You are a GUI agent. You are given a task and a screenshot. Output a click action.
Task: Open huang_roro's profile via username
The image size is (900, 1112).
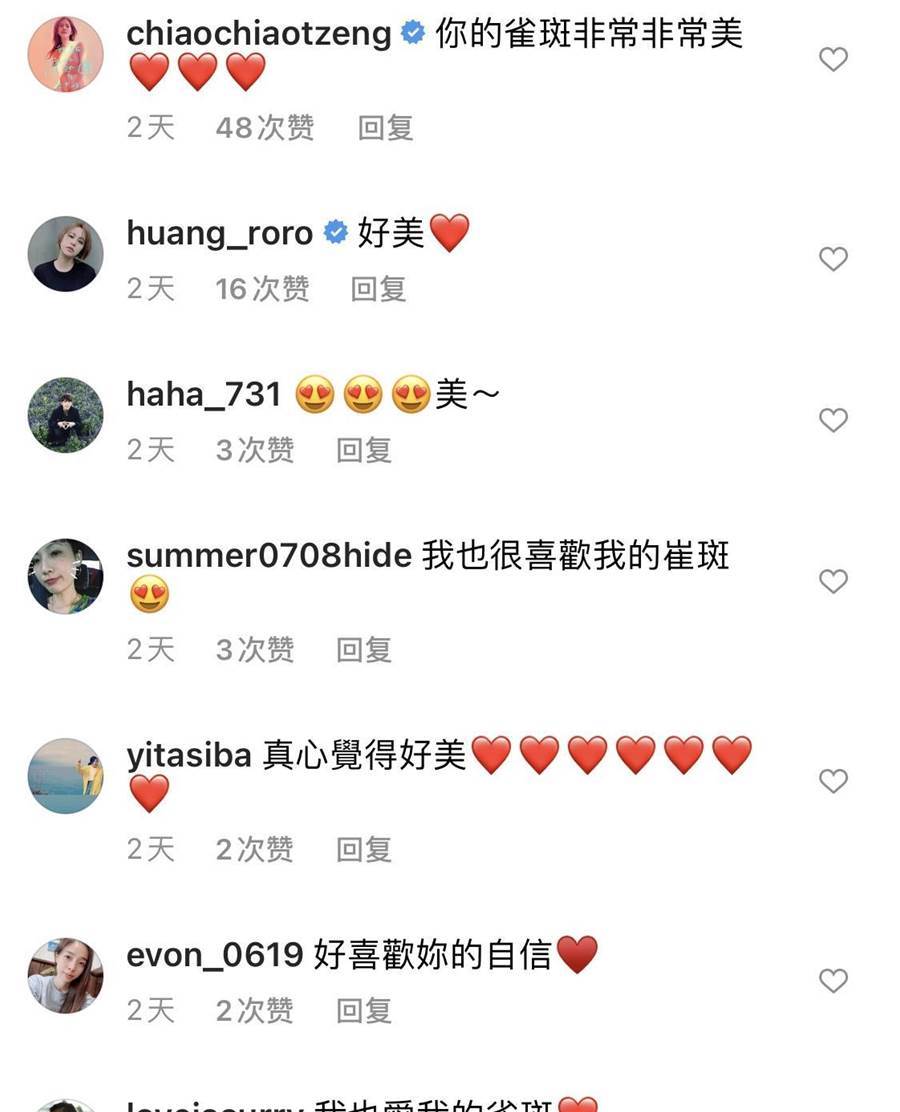[220, 234]
